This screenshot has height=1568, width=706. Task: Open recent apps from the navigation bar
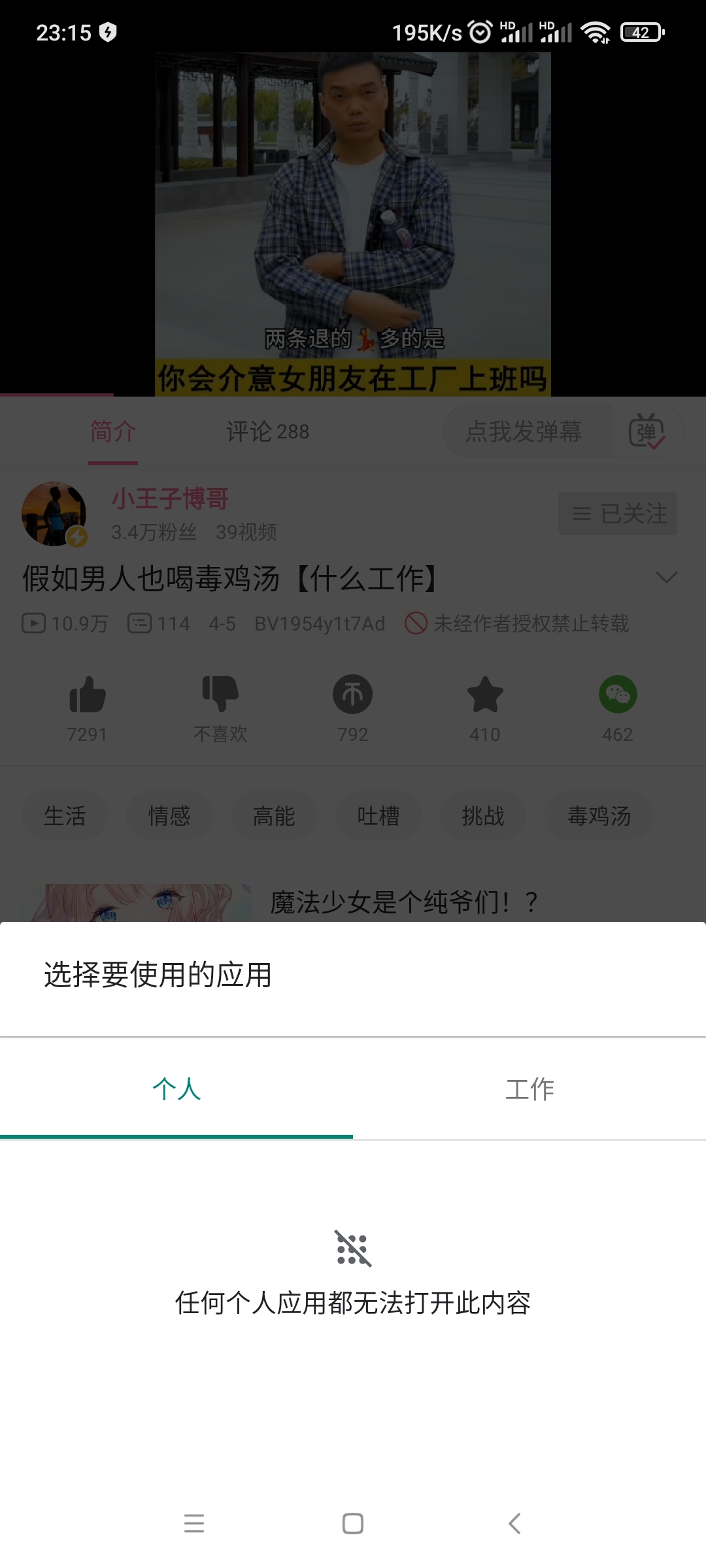[x=194, y=1524]
